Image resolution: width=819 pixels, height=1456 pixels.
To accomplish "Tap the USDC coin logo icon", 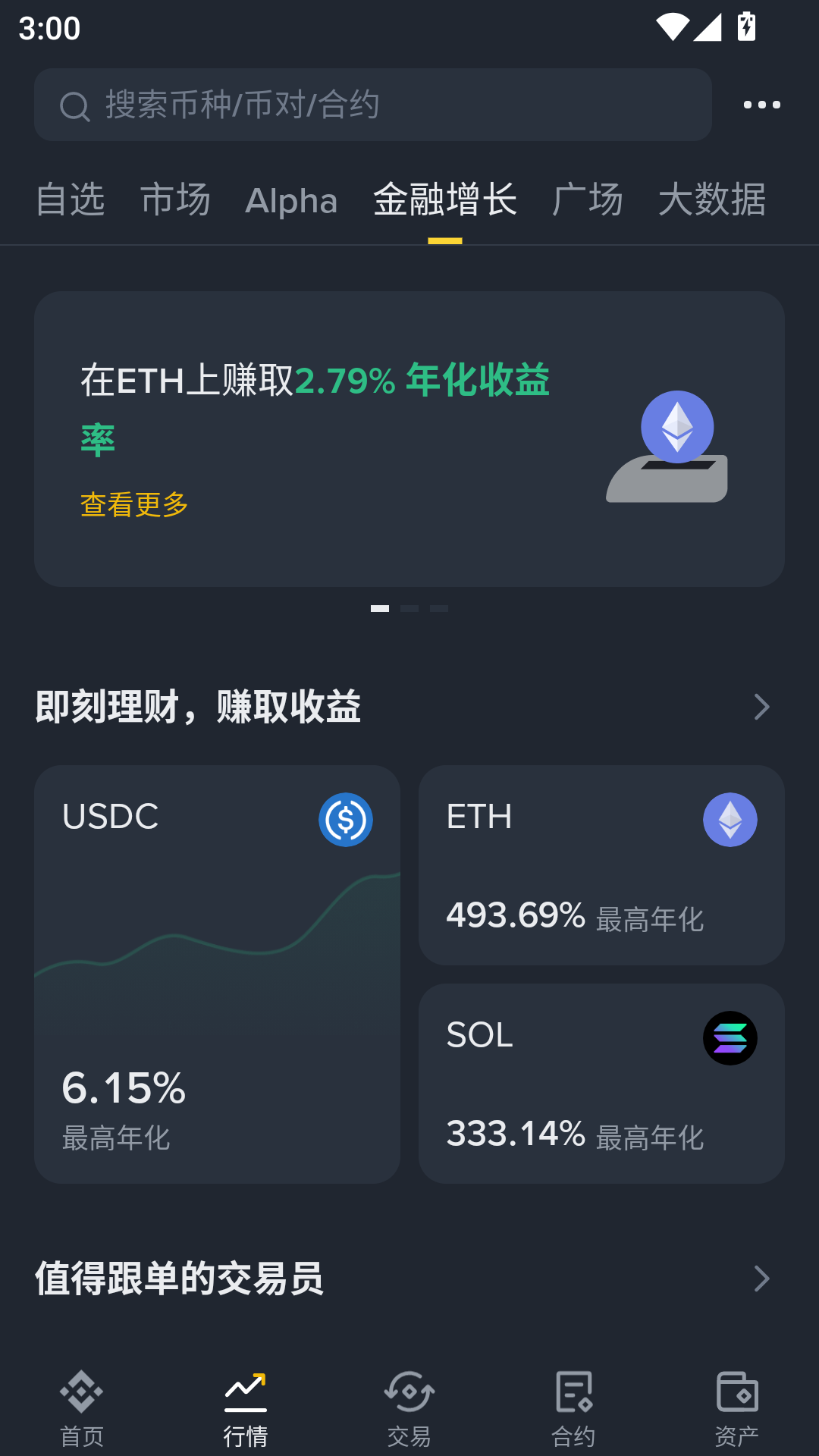I will tap(345, 819).
